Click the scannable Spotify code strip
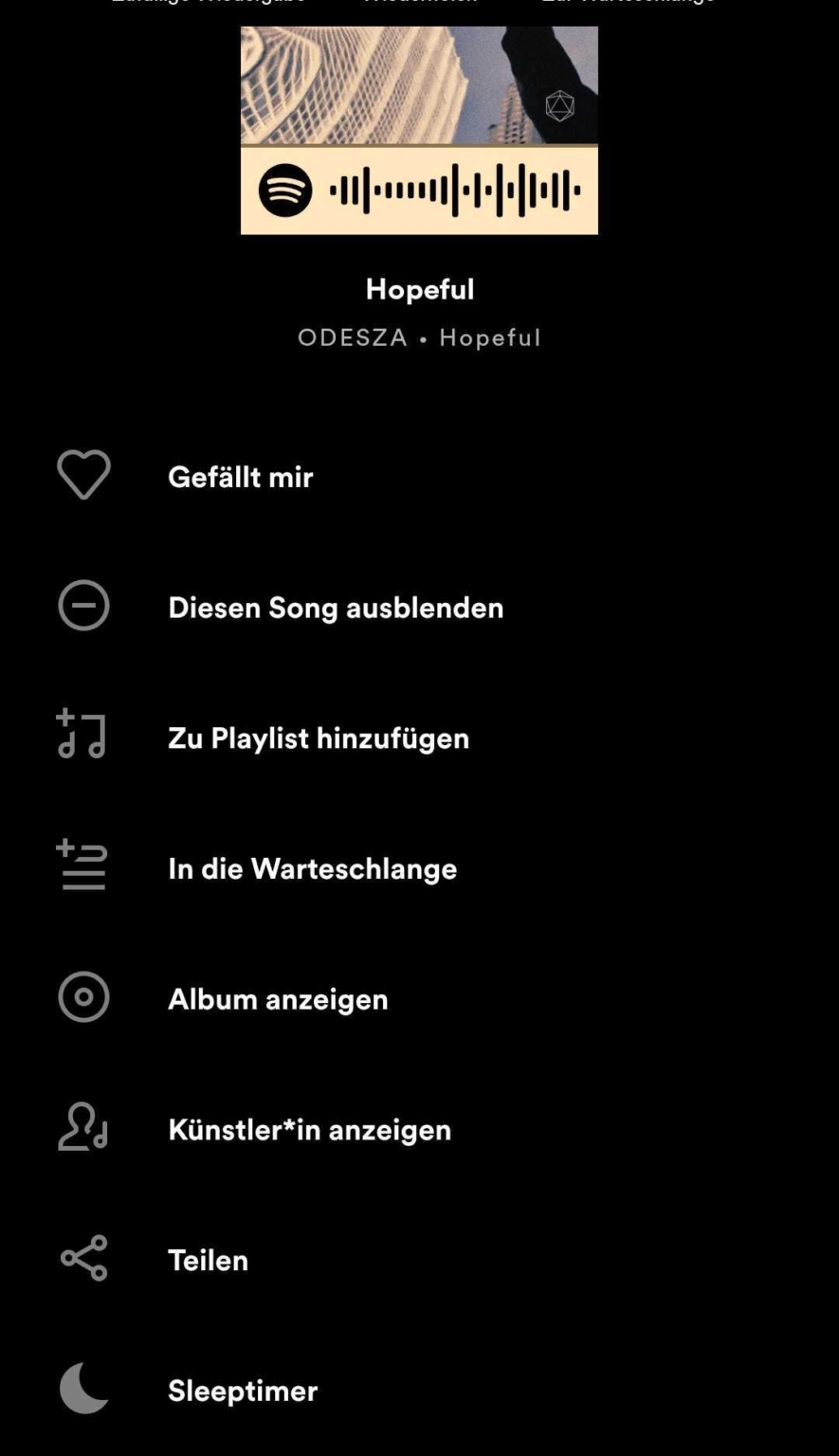Screen dimensions: 839x1456 pyautogui.click(x=455, y=190)
